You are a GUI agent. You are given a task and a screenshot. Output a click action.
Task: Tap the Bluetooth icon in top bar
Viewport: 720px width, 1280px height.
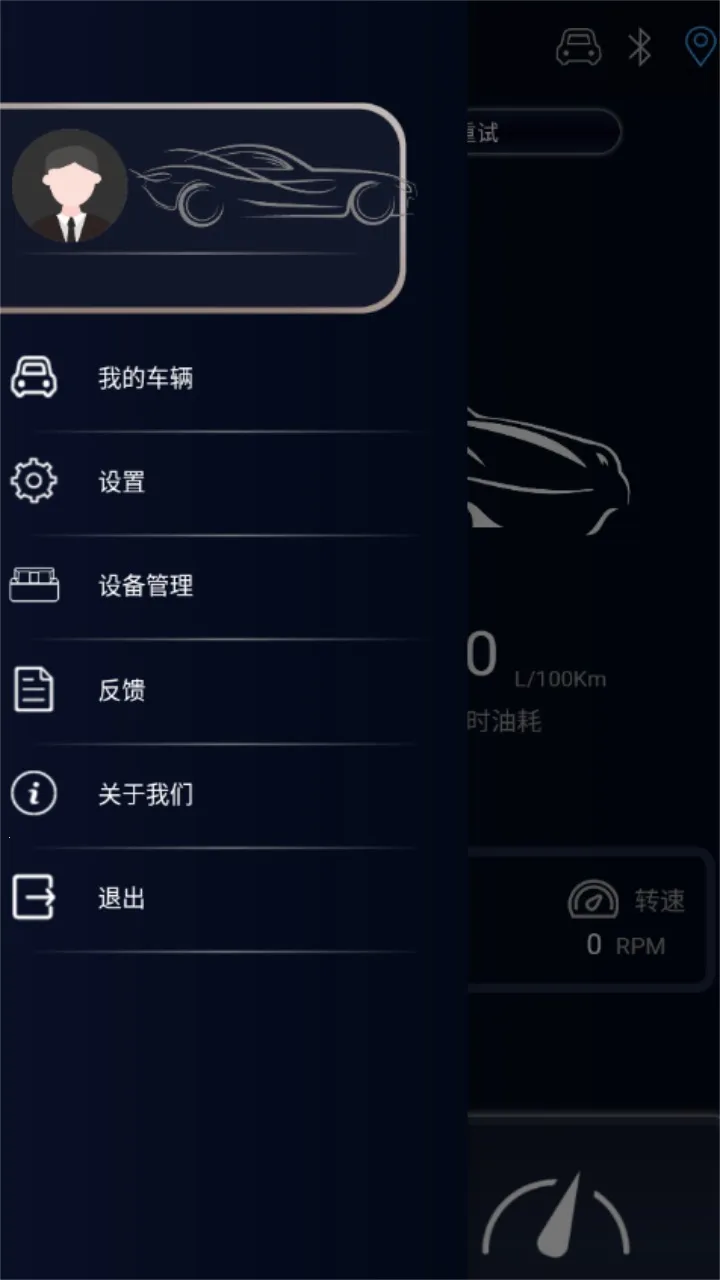[x=640, y=45]
